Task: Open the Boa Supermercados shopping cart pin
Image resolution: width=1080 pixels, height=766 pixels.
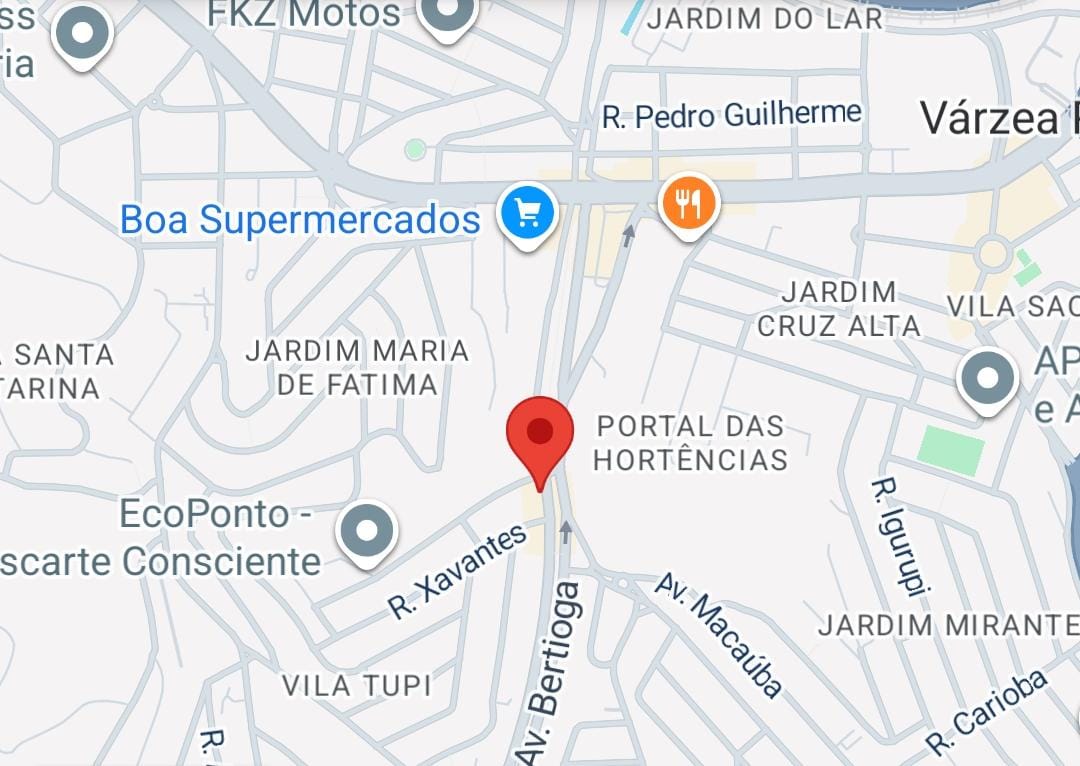Action: [x=528, y=216]
